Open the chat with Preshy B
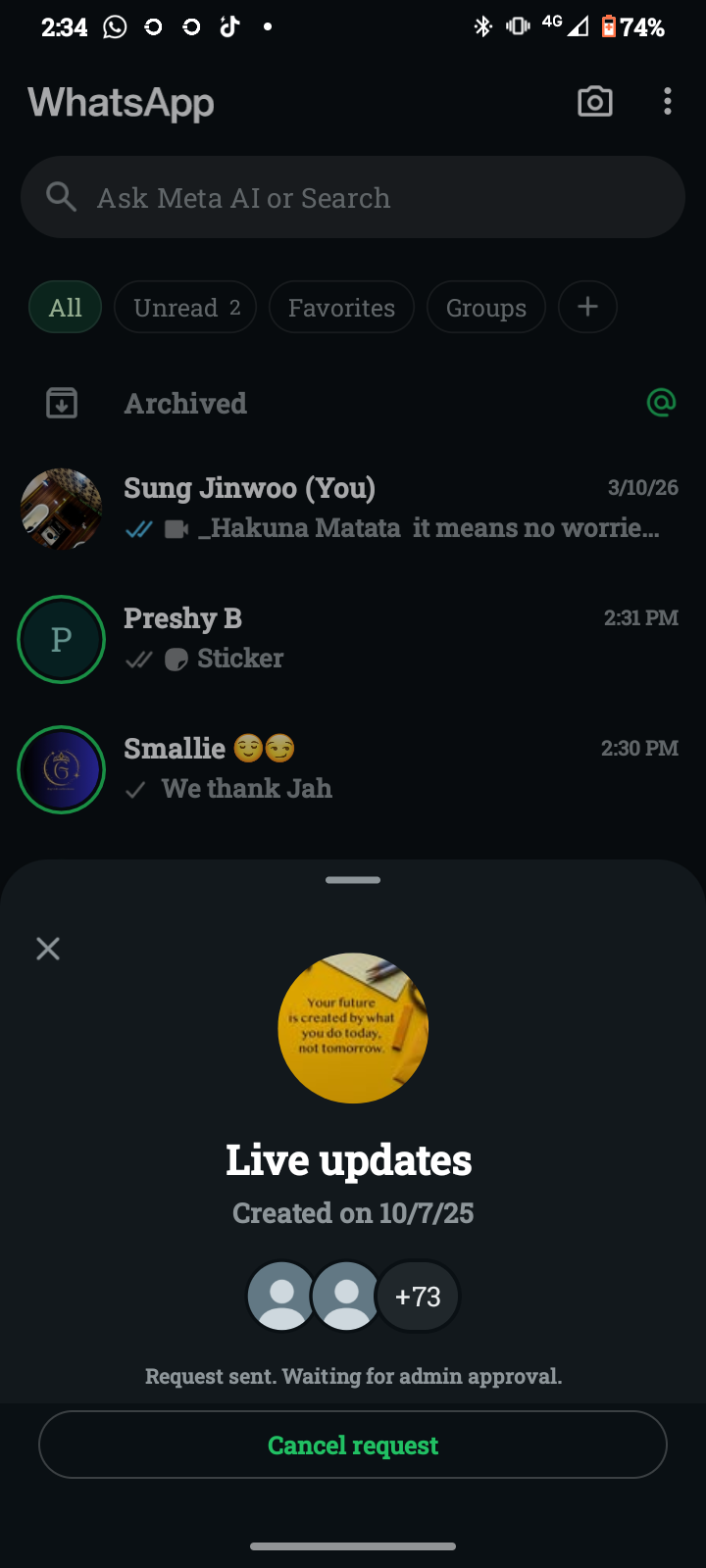706x1568 pixels. pyautogui.click(x=392, y=638)
